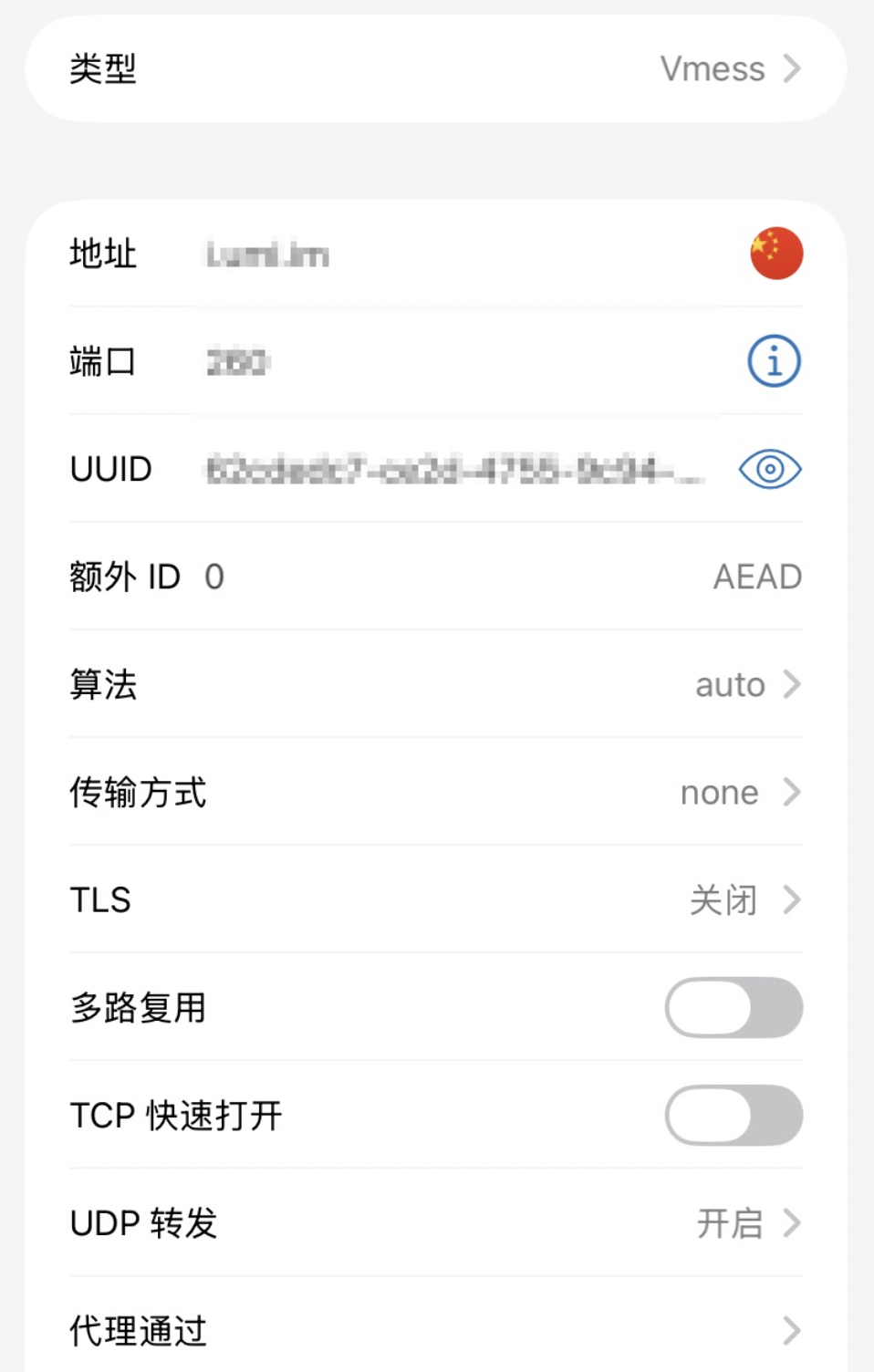Reveal the UUID with the eye icon
Screen dimensions: 874x1372
770,470
